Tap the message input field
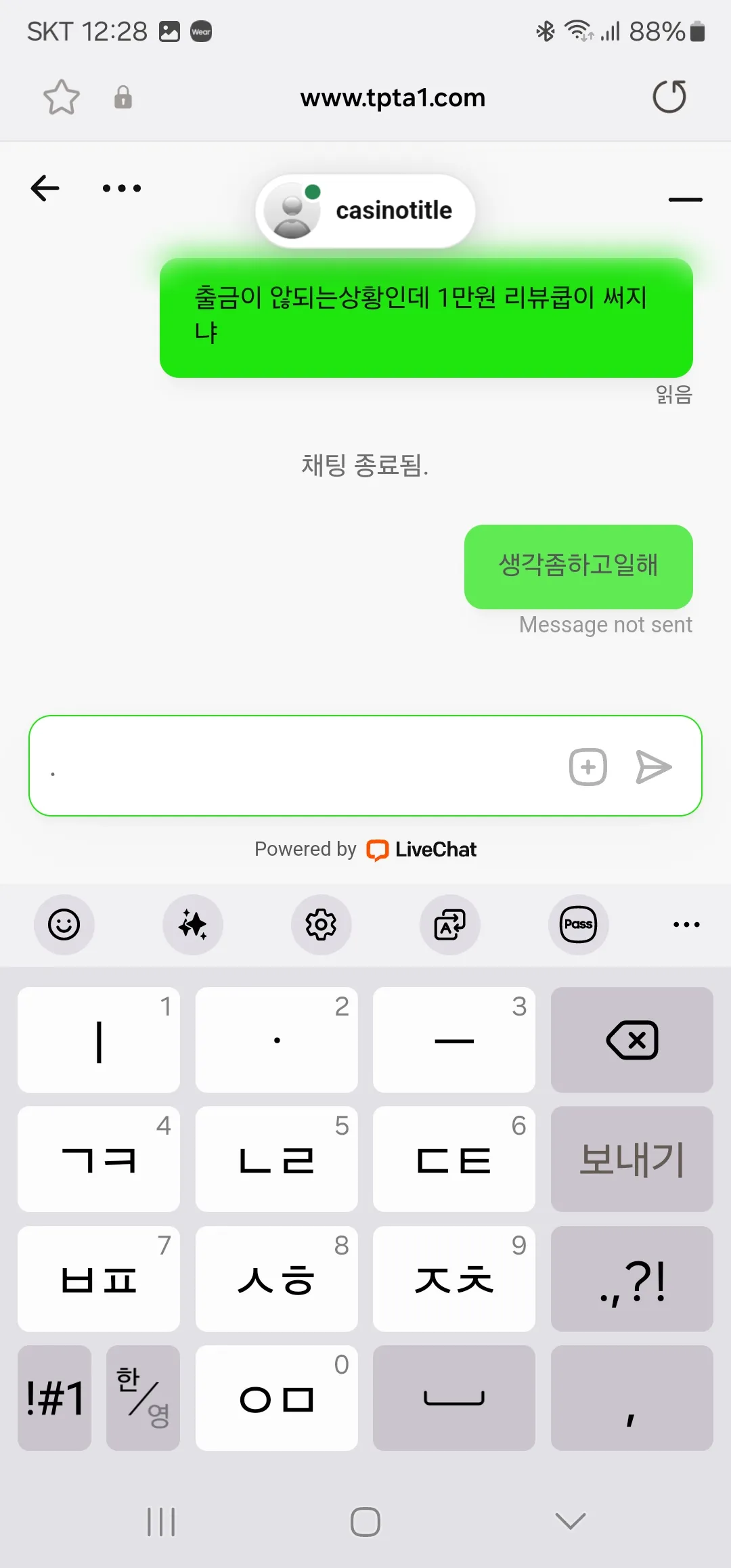Image resolution: width=731 pixels, height=1568 pixels. point(298,766)
